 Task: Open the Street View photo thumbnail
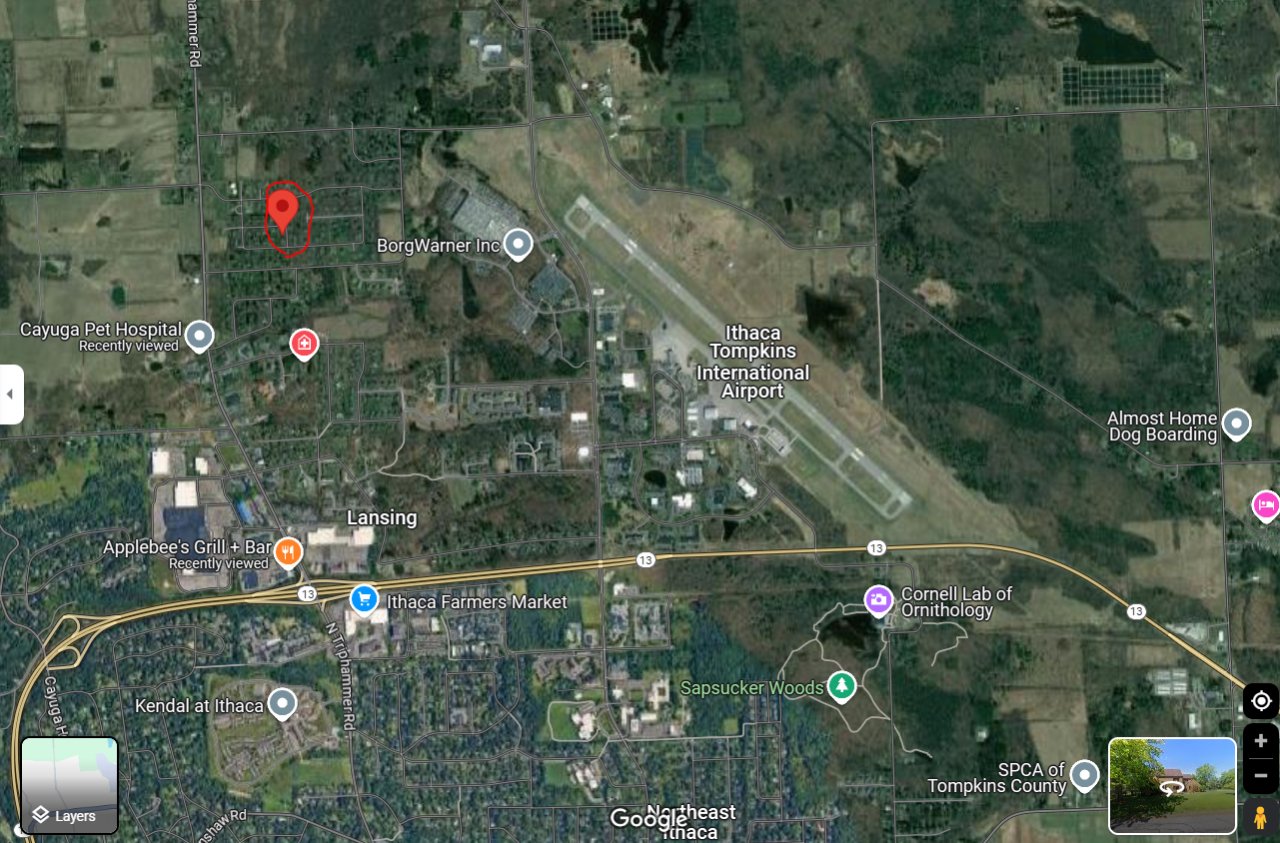click(1172, 785)
